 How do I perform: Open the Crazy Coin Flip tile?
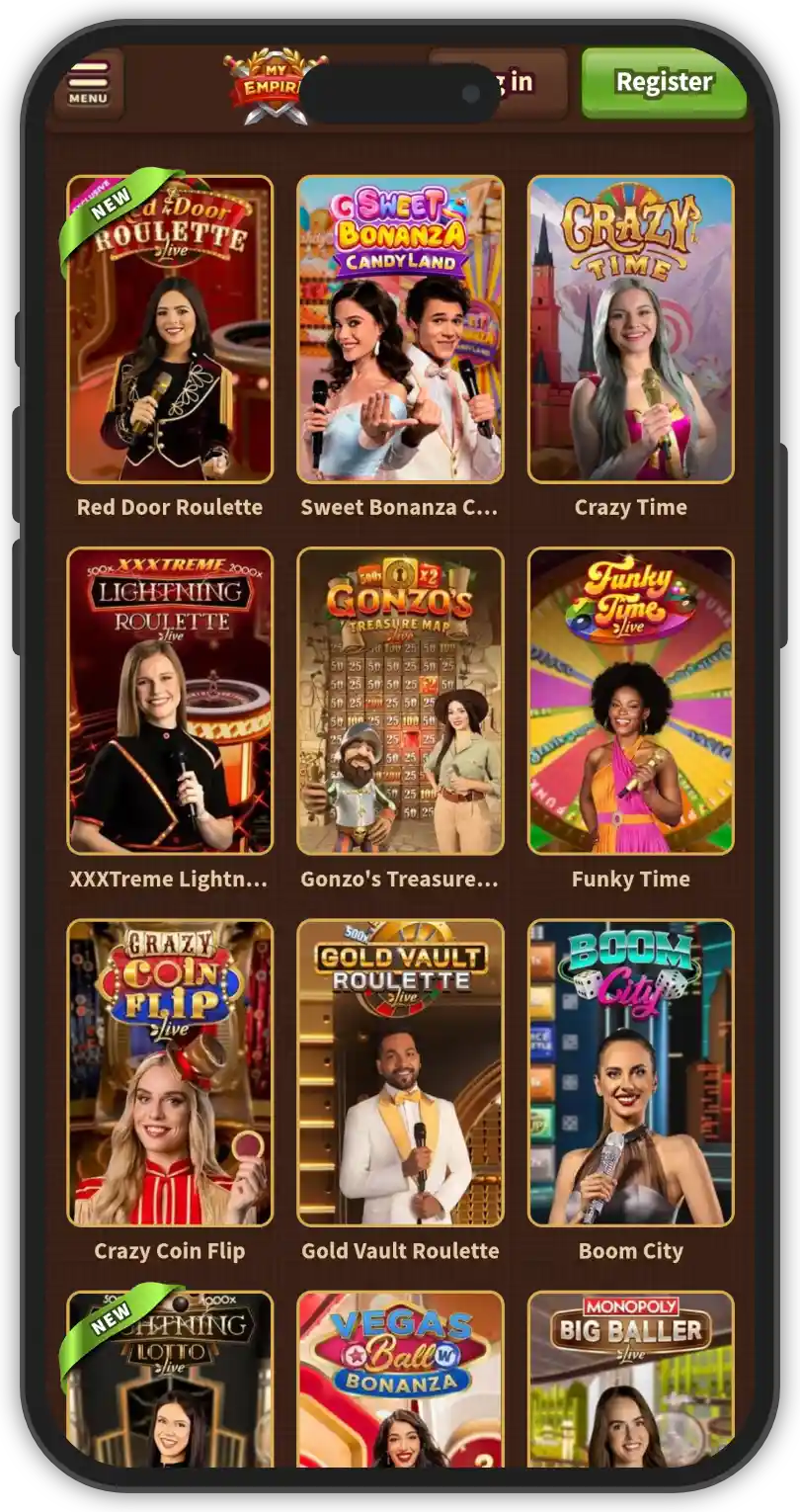pos(170,1072)
